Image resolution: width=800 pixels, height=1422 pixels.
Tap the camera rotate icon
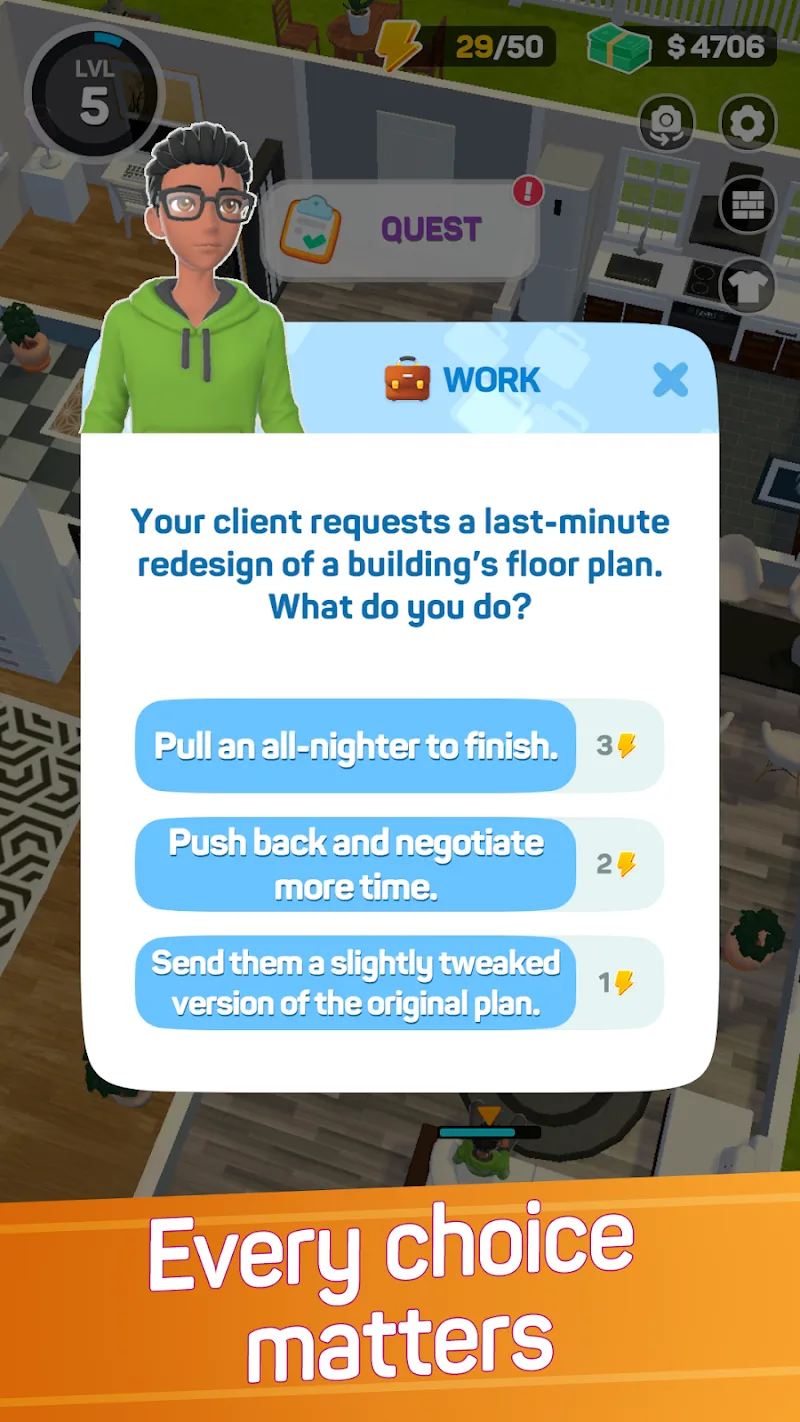pyautogui.click(x=666, y=124)
